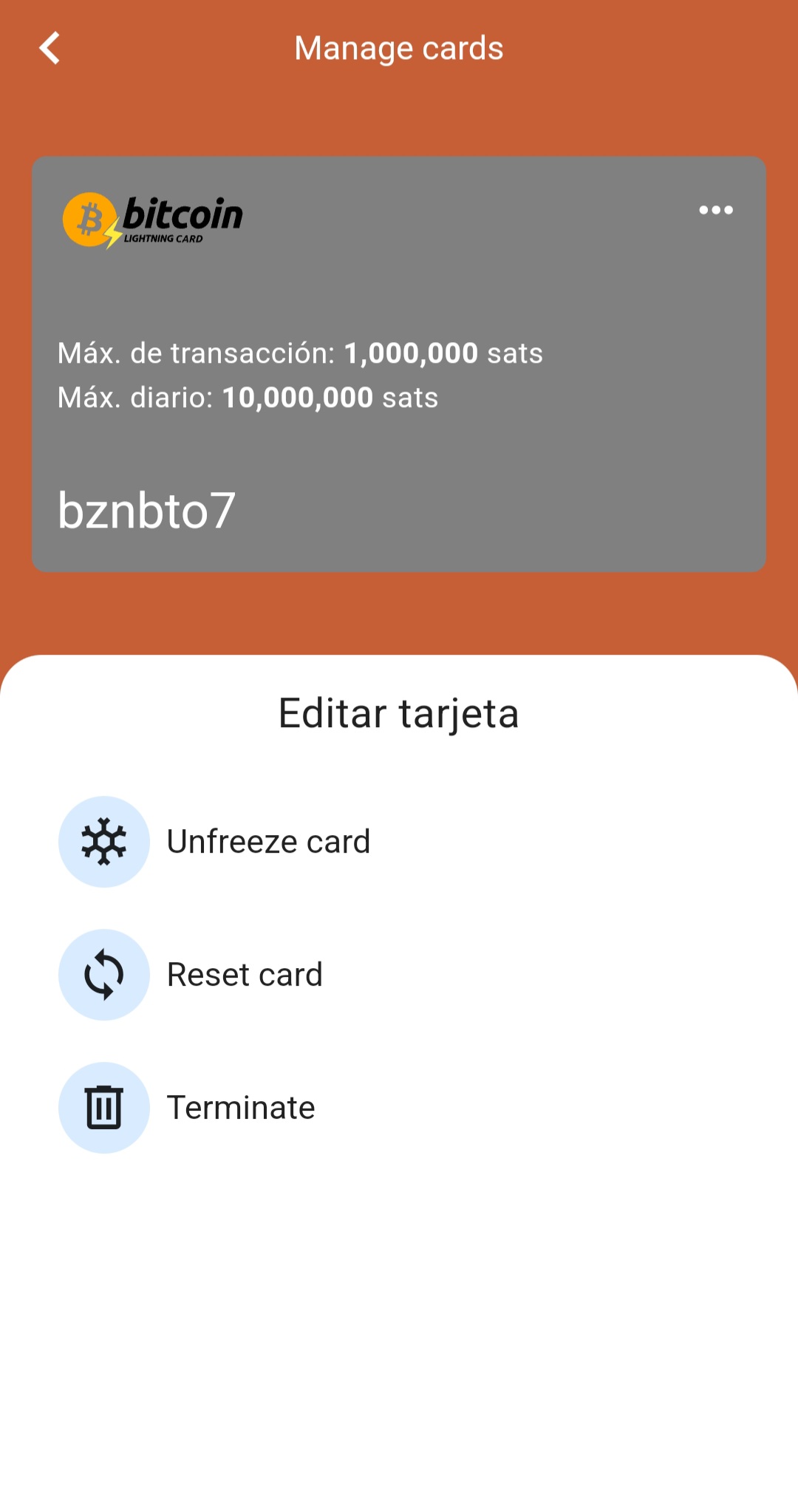Image resolution: width=798 pixels, height=1512 pixels.
Task: Select Unfreeze card option
Action: coord(267,842)
